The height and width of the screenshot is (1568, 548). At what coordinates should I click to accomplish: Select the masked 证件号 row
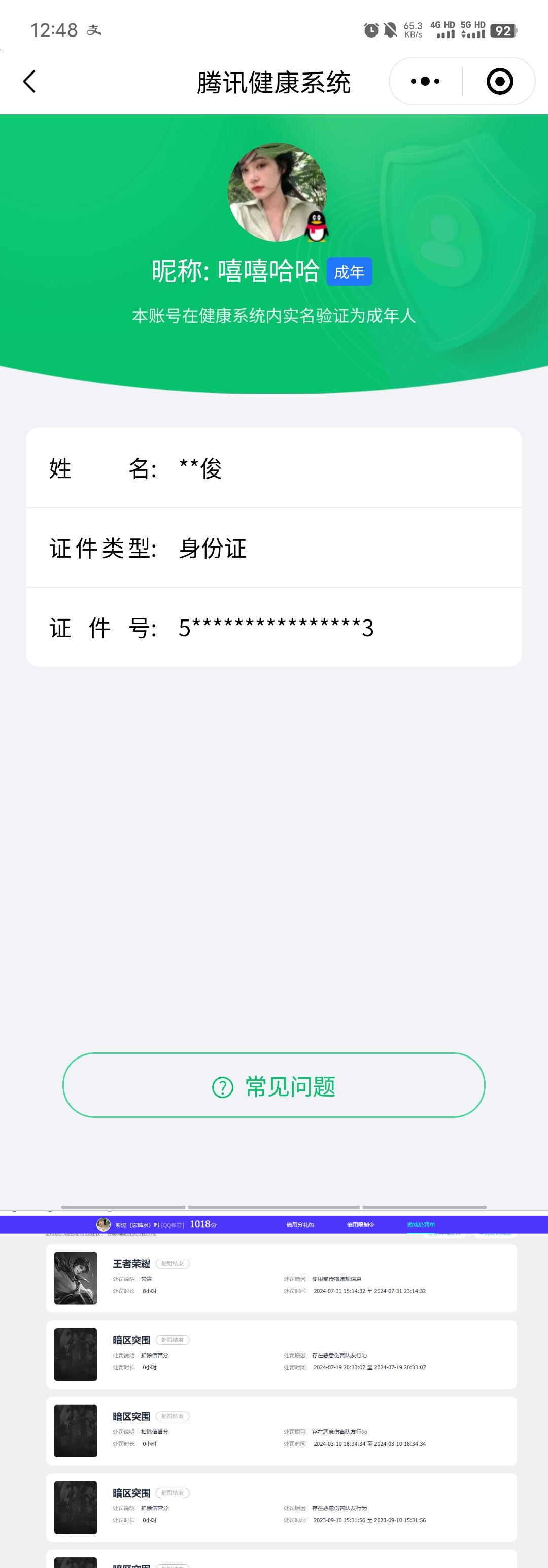pos(273,627)
